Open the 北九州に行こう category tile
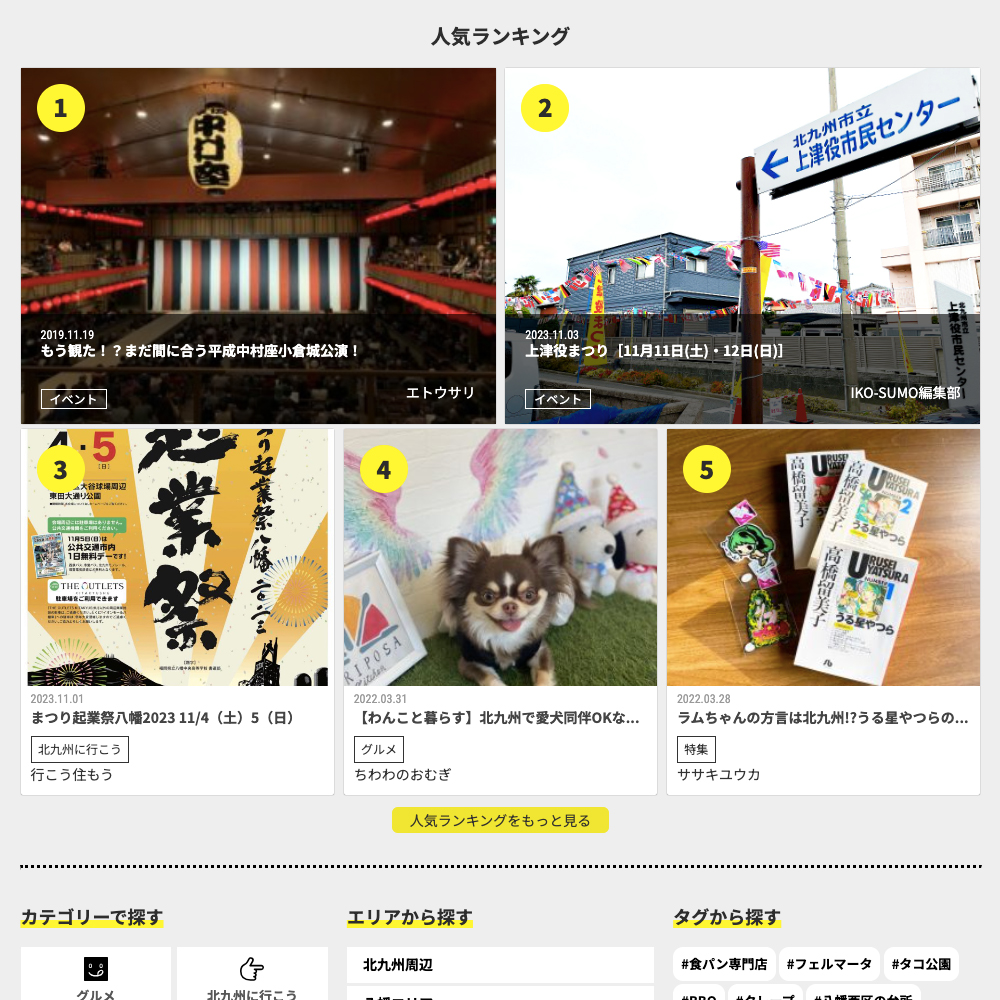Image resolution: width=1000 pixels, height=1000 pixels. point(252,975)
